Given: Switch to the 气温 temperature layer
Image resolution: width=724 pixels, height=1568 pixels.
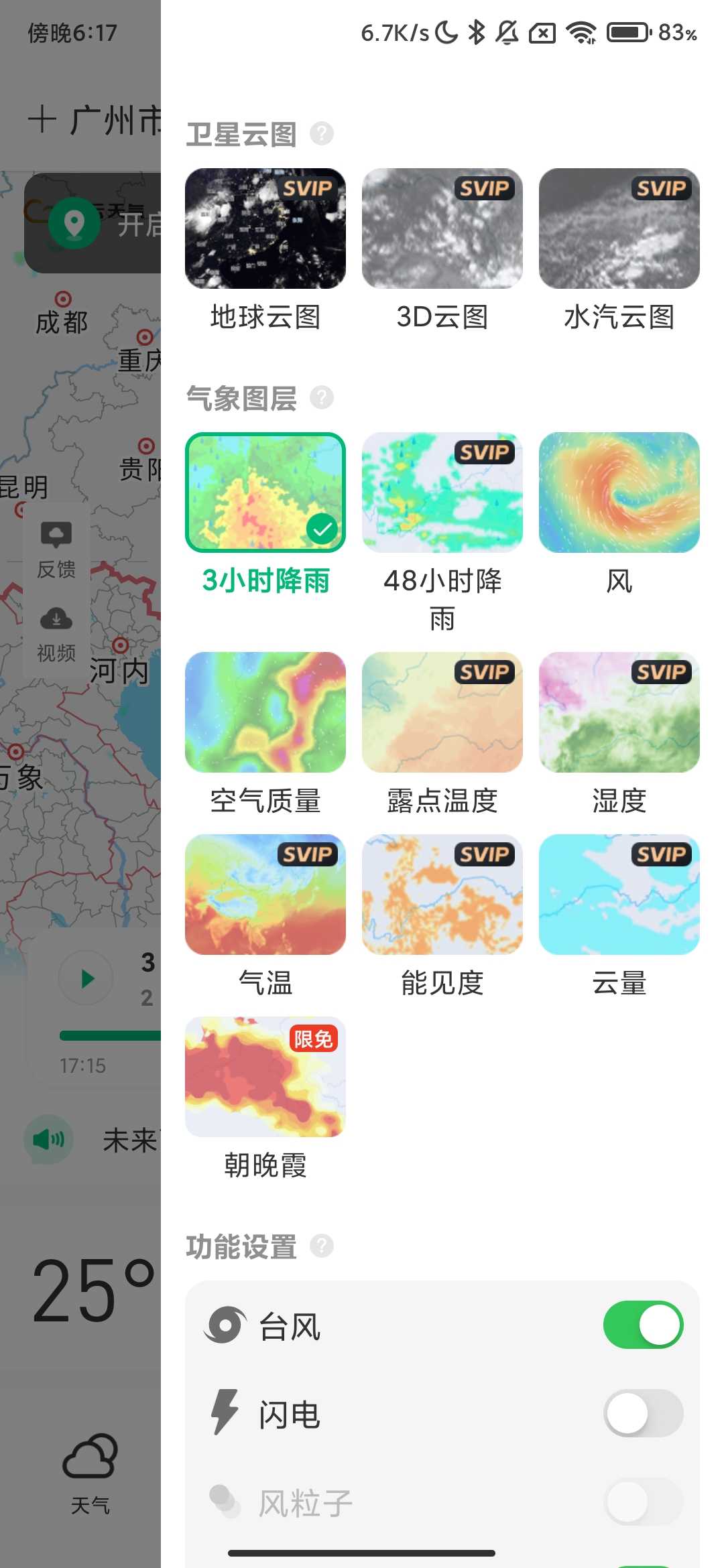Looking at the screenshot, I should point(265,895).
